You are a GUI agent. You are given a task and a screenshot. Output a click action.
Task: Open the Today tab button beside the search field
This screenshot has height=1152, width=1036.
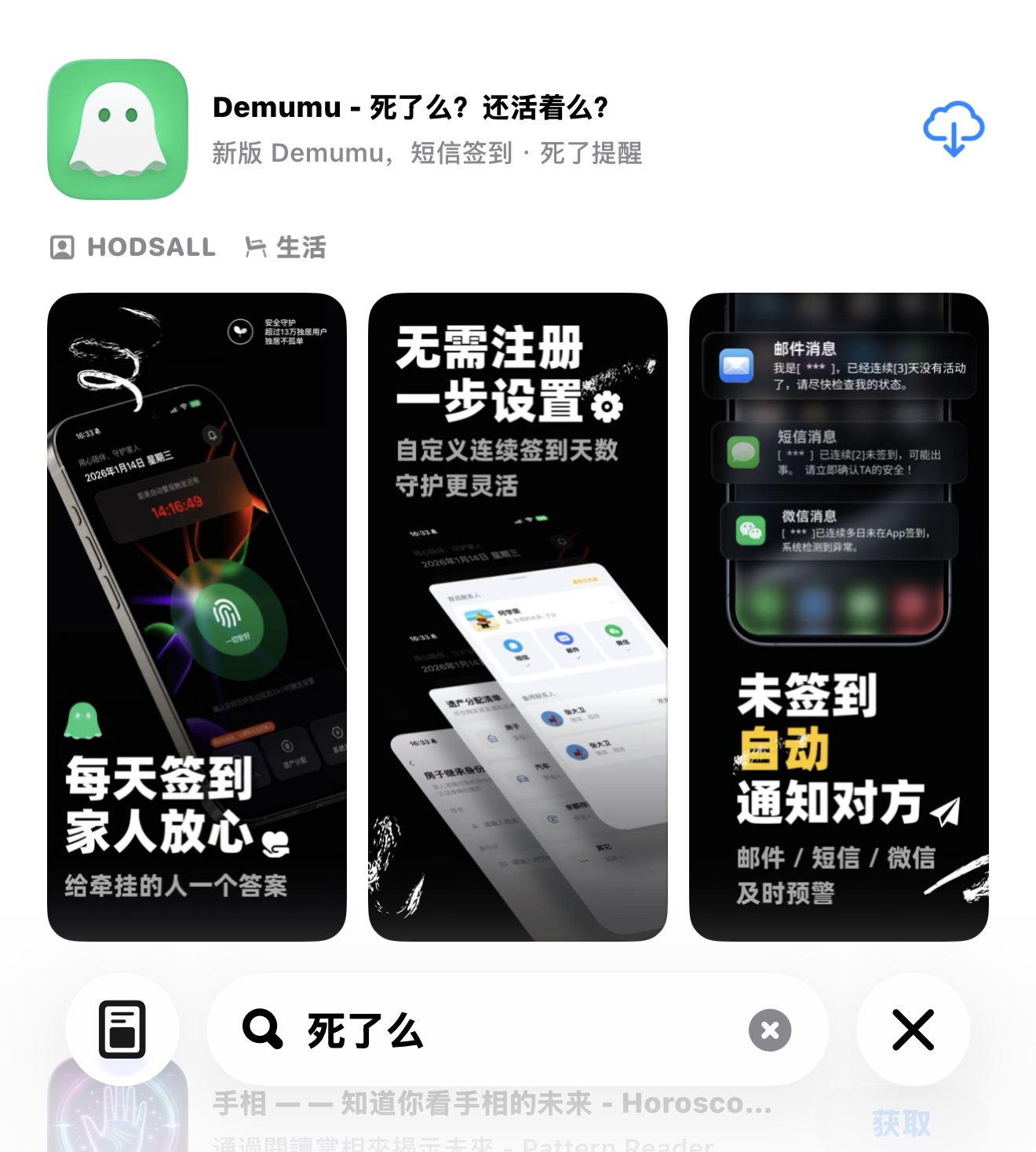(122, 1030)
